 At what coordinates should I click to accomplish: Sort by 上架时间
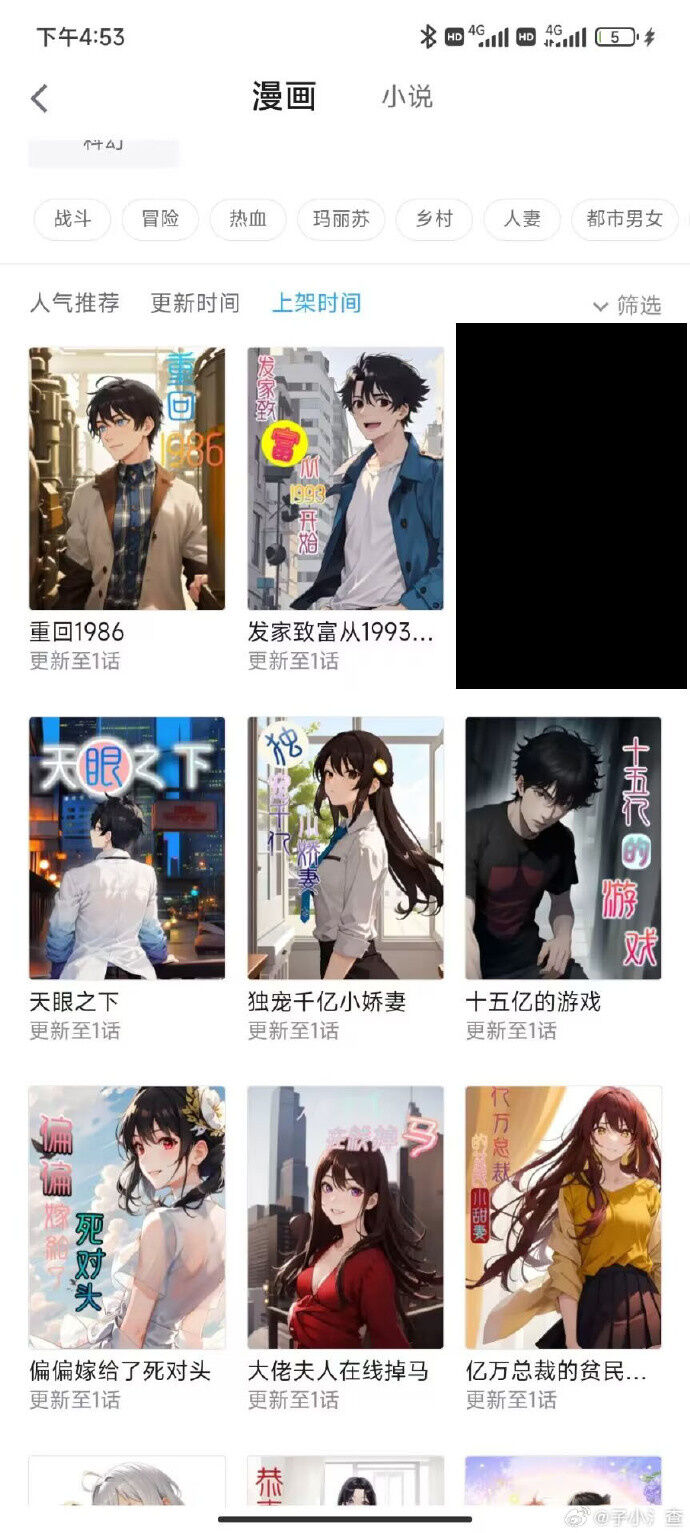tap(317, 303)
